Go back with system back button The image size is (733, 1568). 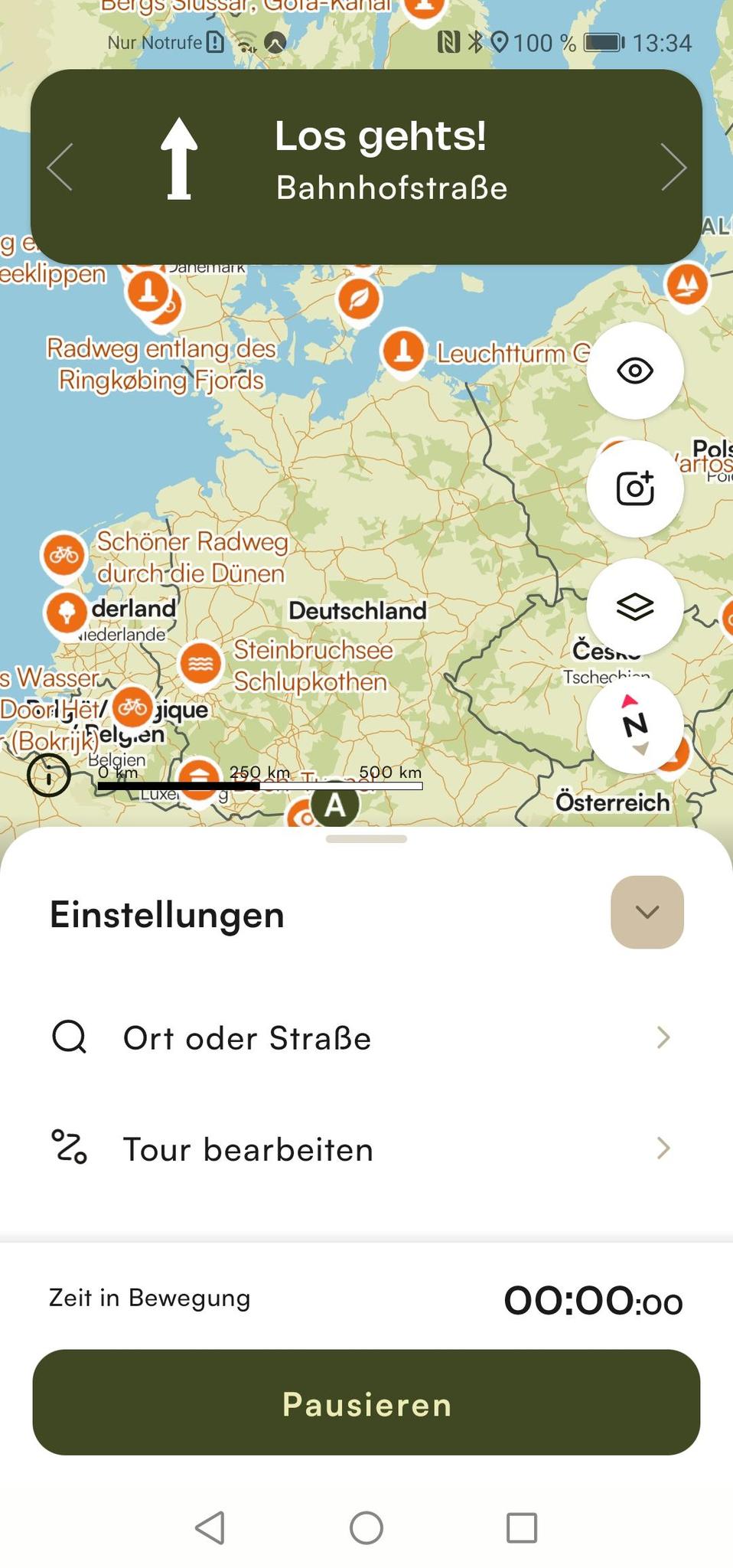(210, 1527)
